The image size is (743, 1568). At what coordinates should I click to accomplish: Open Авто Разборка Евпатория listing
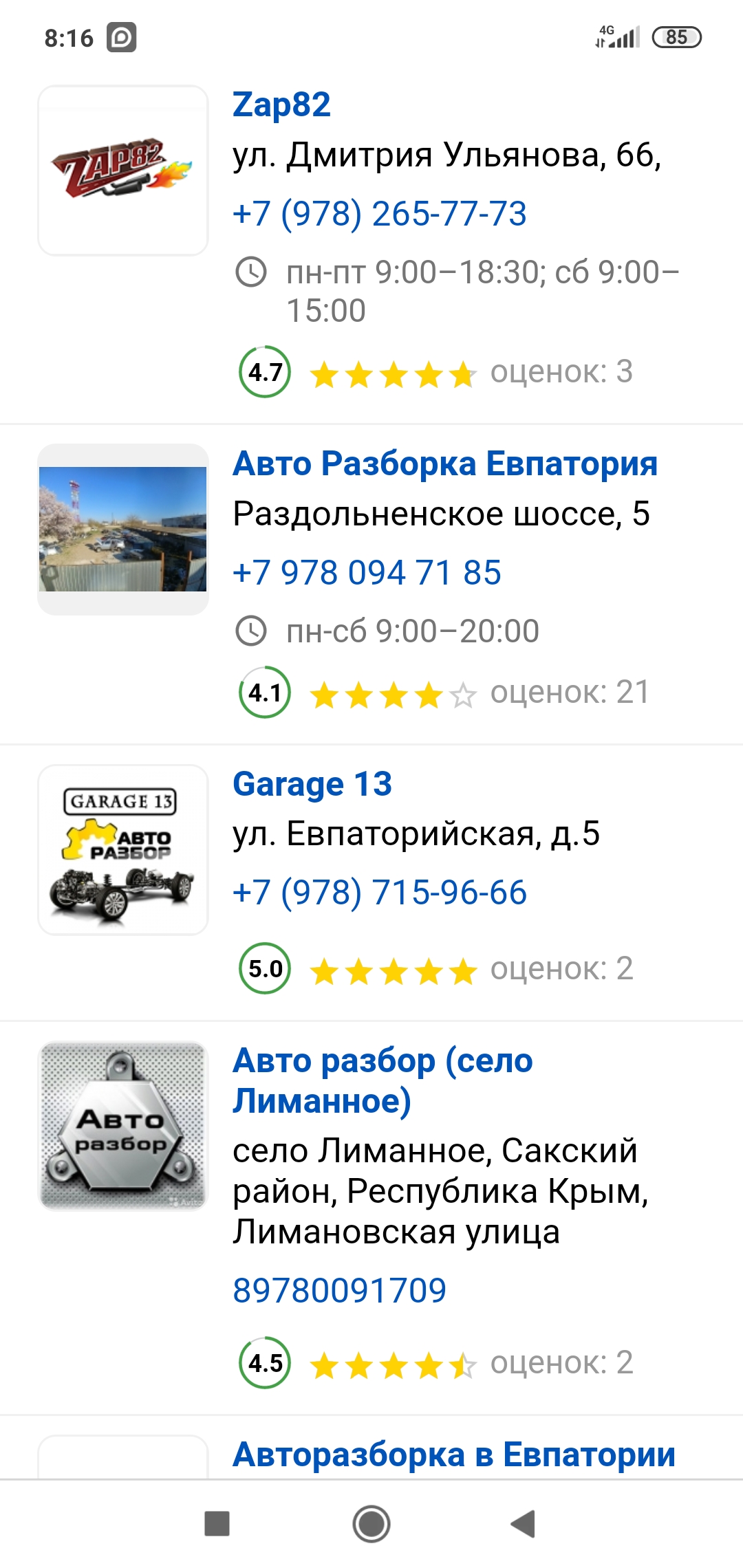[x=444, y=464]
